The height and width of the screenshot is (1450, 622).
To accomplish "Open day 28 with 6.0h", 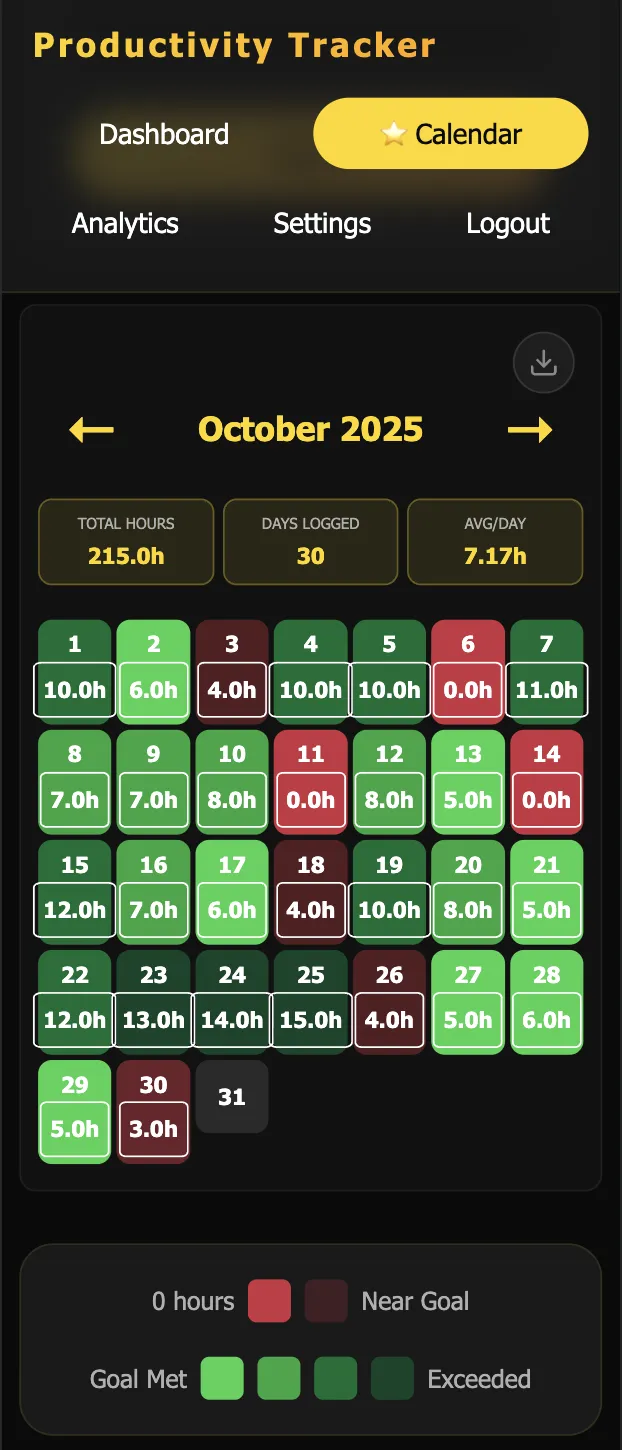I will [x=546, y=1001].
